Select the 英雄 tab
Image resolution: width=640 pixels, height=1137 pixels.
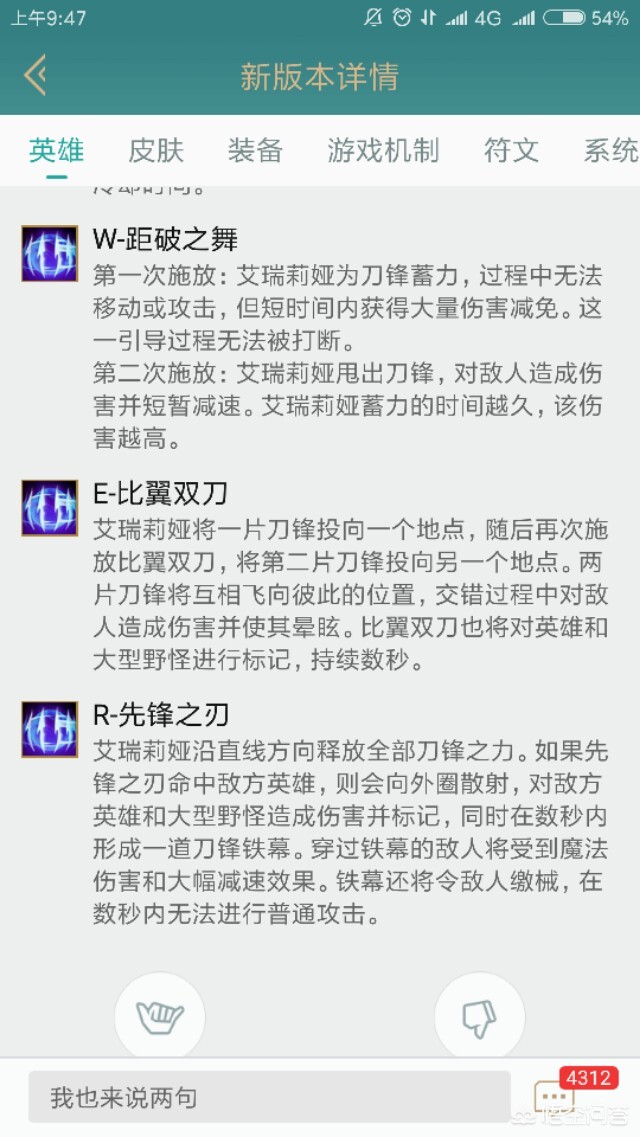(x=56, y=151)
